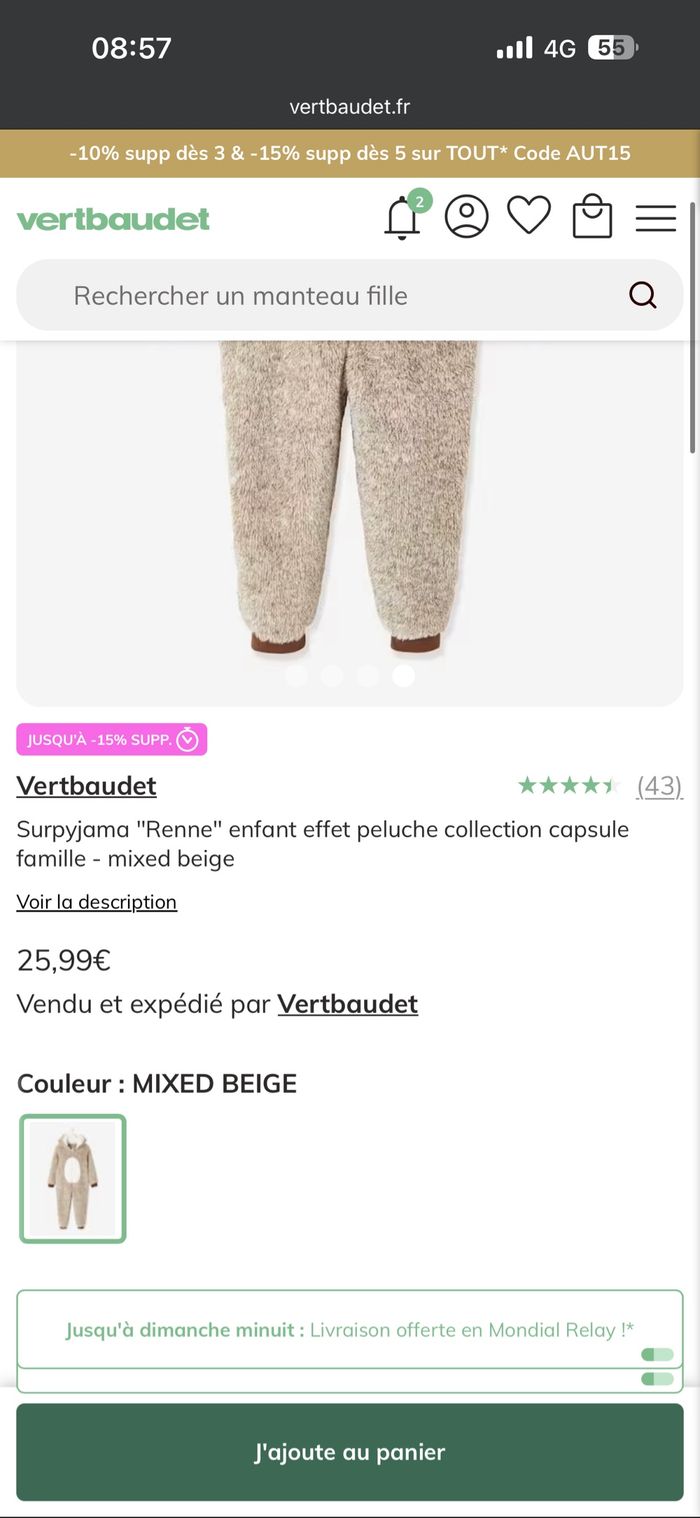Open "Voir la description" link
The image size is (700, 1518).
click(97, 902)
